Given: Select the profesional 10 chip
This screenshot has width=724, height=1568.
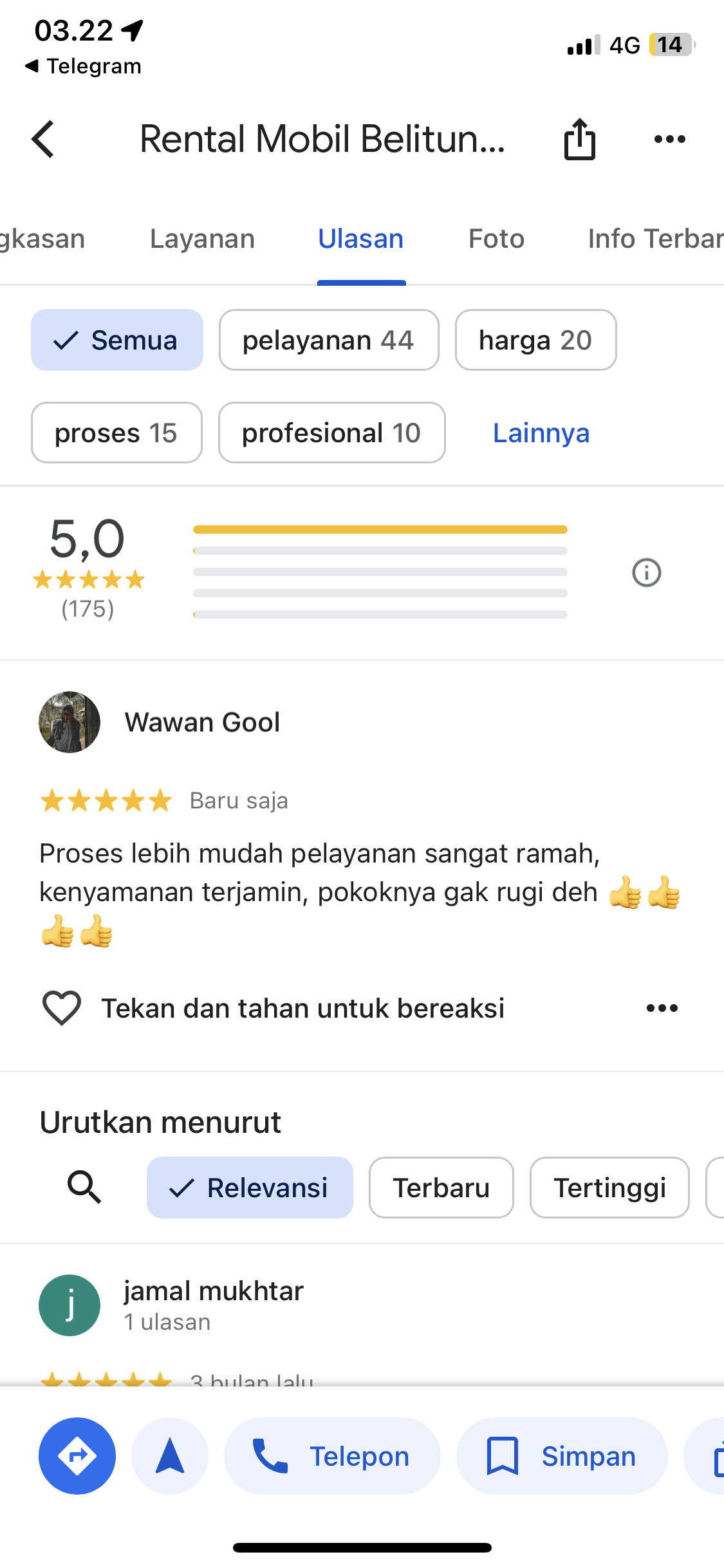Looking at the screenshot, I should (x=331, y=433).
